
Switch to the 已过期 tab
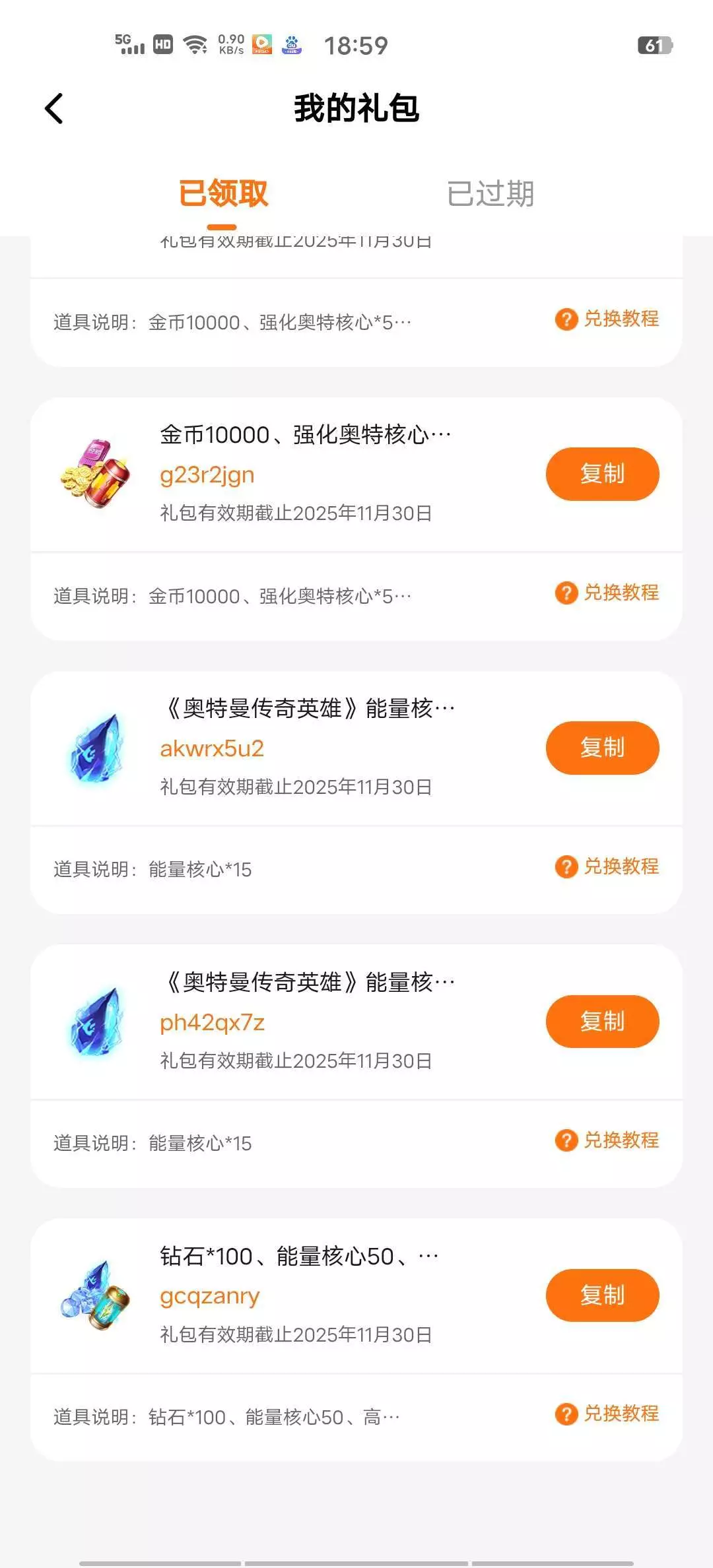click(x=490, y=193)
